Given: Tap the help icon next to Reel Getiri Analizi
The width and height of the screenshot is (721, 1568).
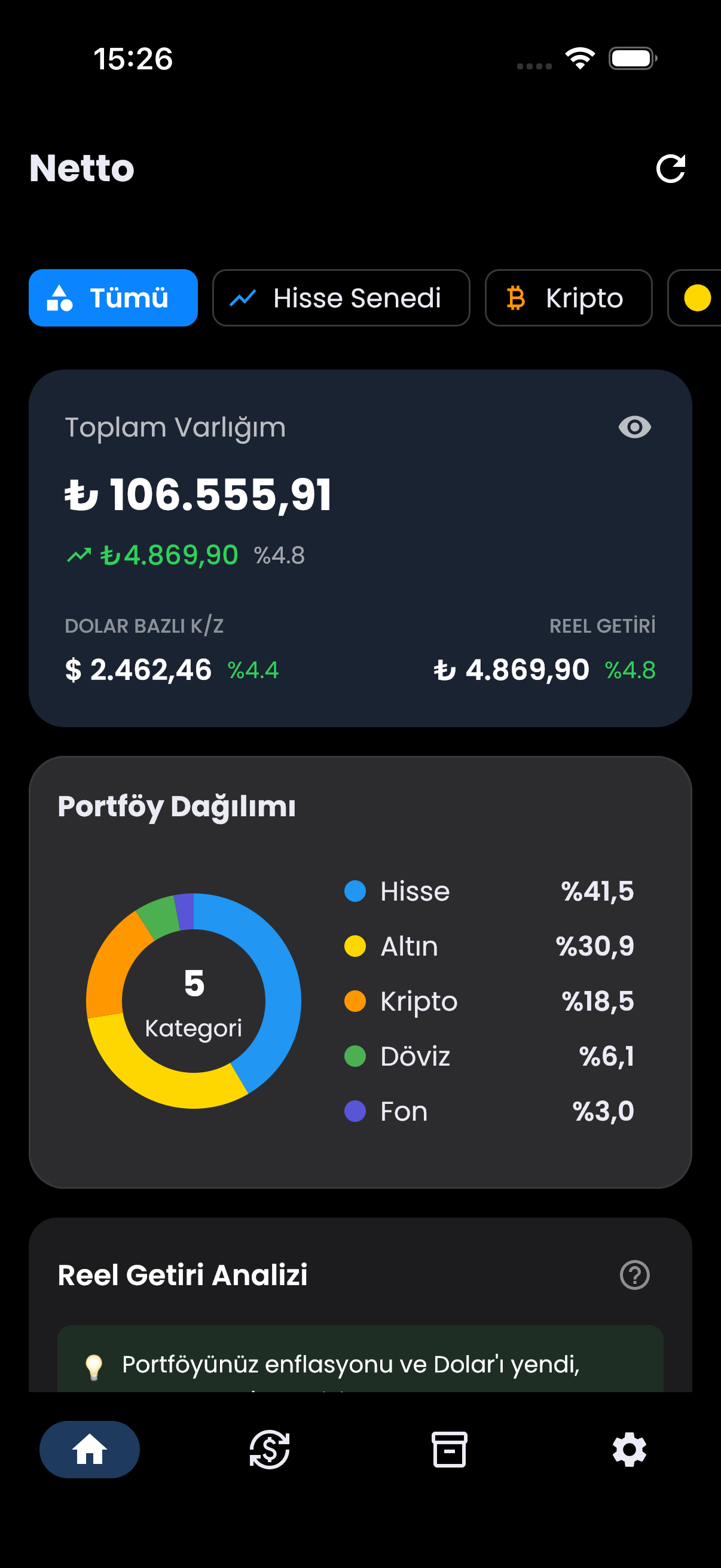Looking at the screenshot, I should (634, 1274).
